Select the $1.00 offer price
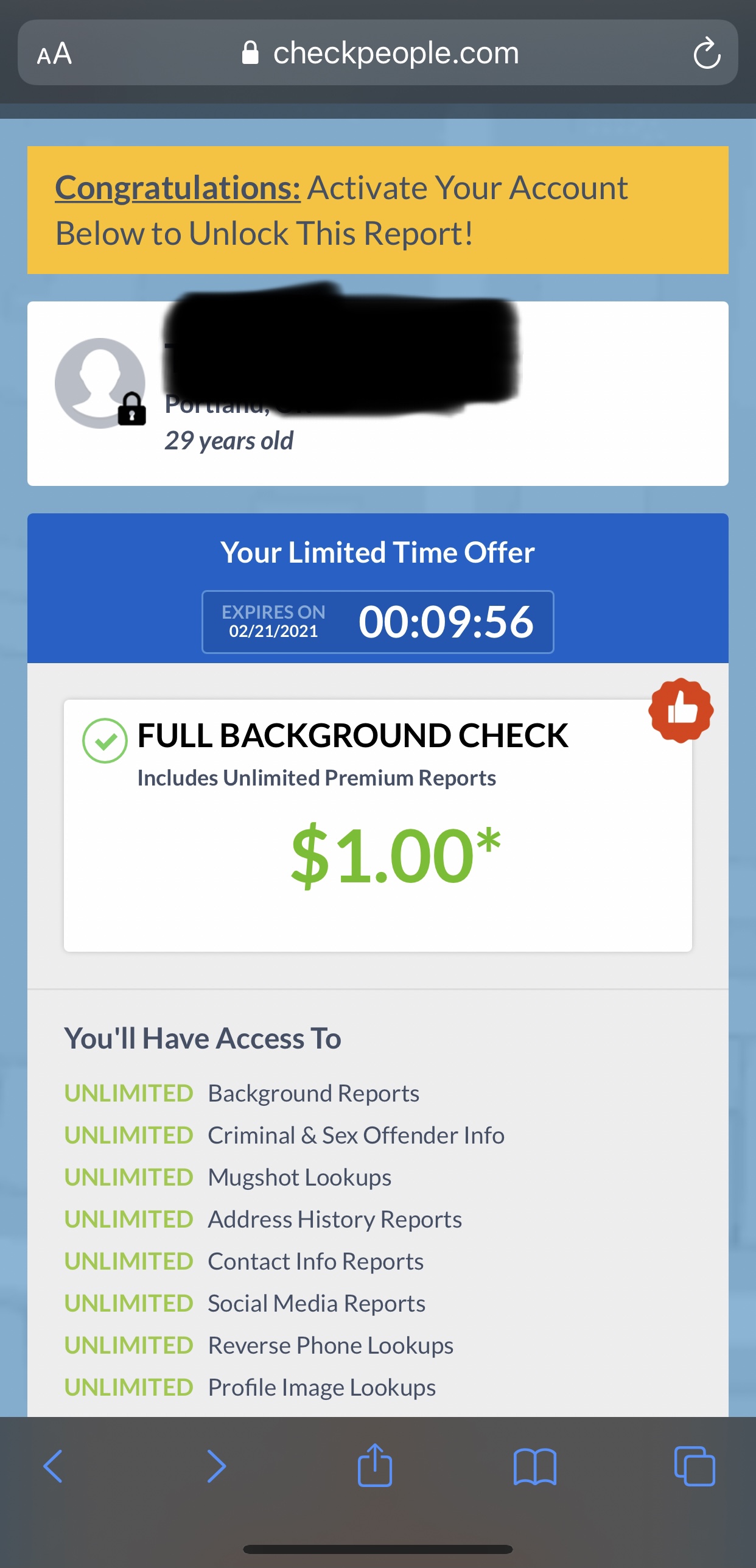This screenshot has height=1568, width=756. click(x=396, y=854)
